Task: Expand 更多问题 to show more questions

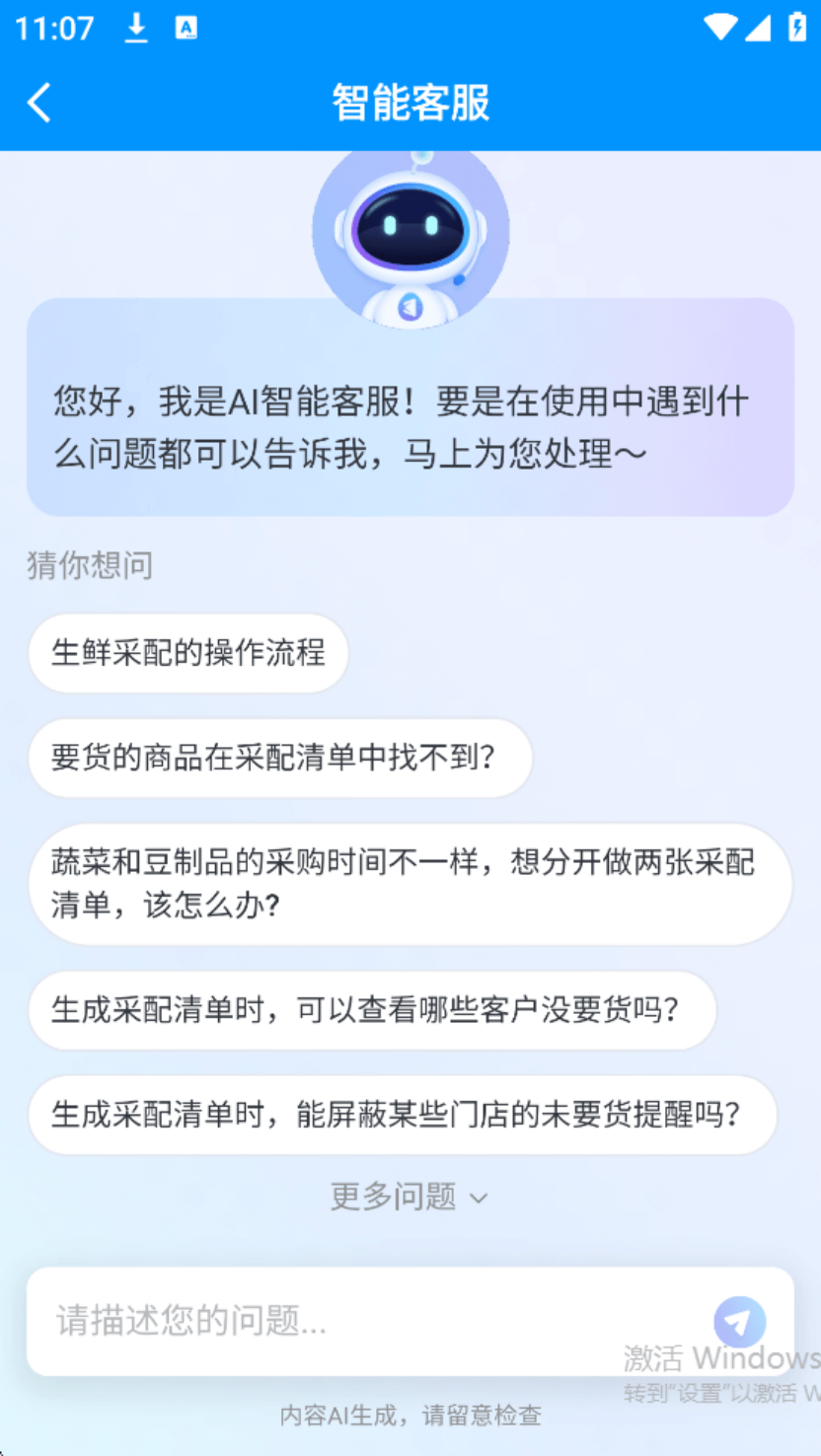Action: click(409, 1197)
